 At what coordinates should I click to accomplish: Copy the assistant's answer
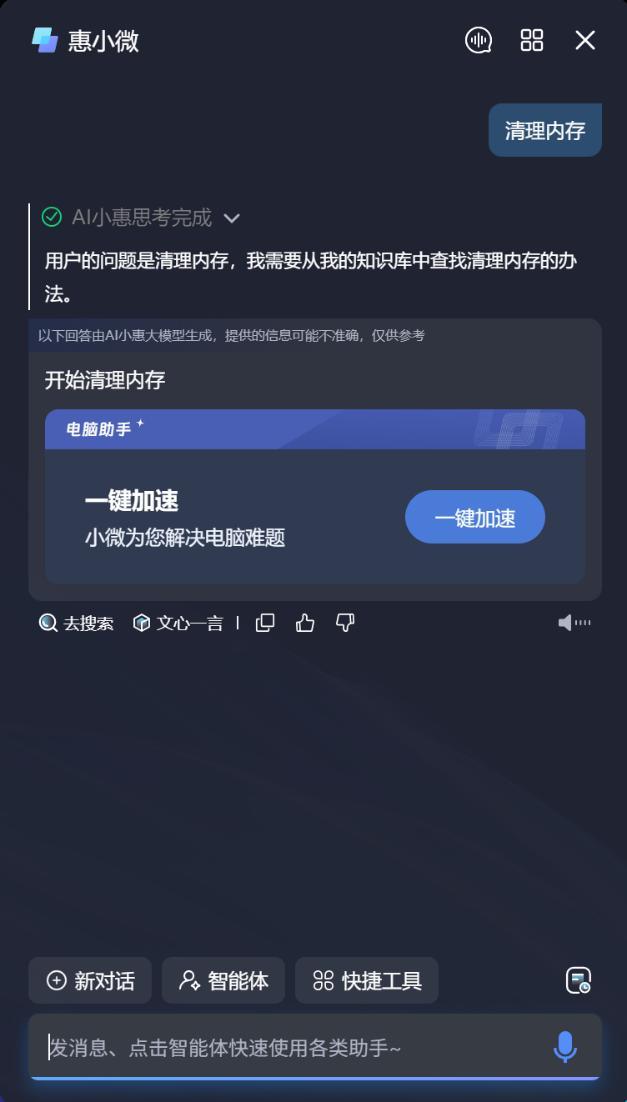pyautogui.click(x=265, y=623)
